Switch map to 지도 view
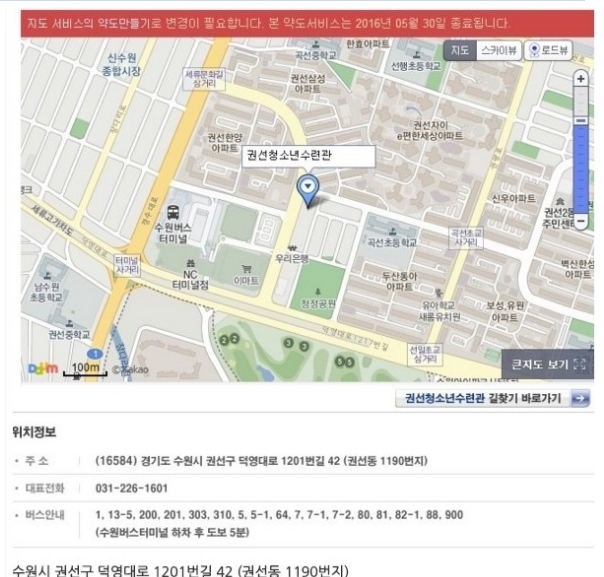Viewport: 604px width, 577px height. click(460, 50)
